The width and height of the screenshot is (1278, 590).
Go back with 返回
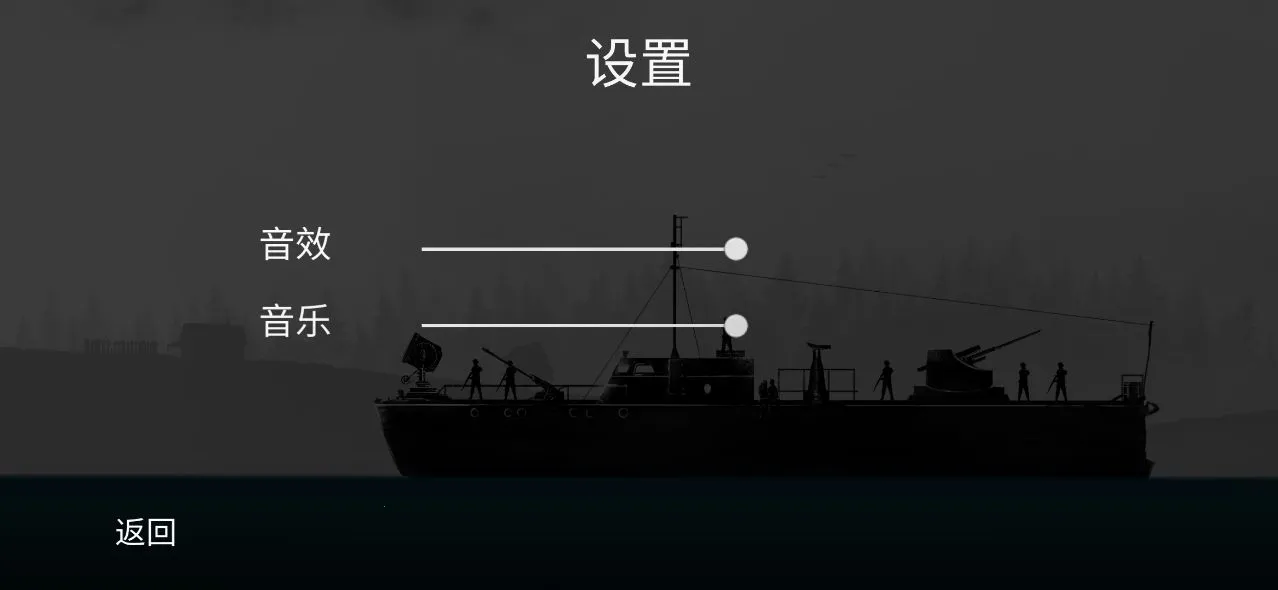click(146, 533)
